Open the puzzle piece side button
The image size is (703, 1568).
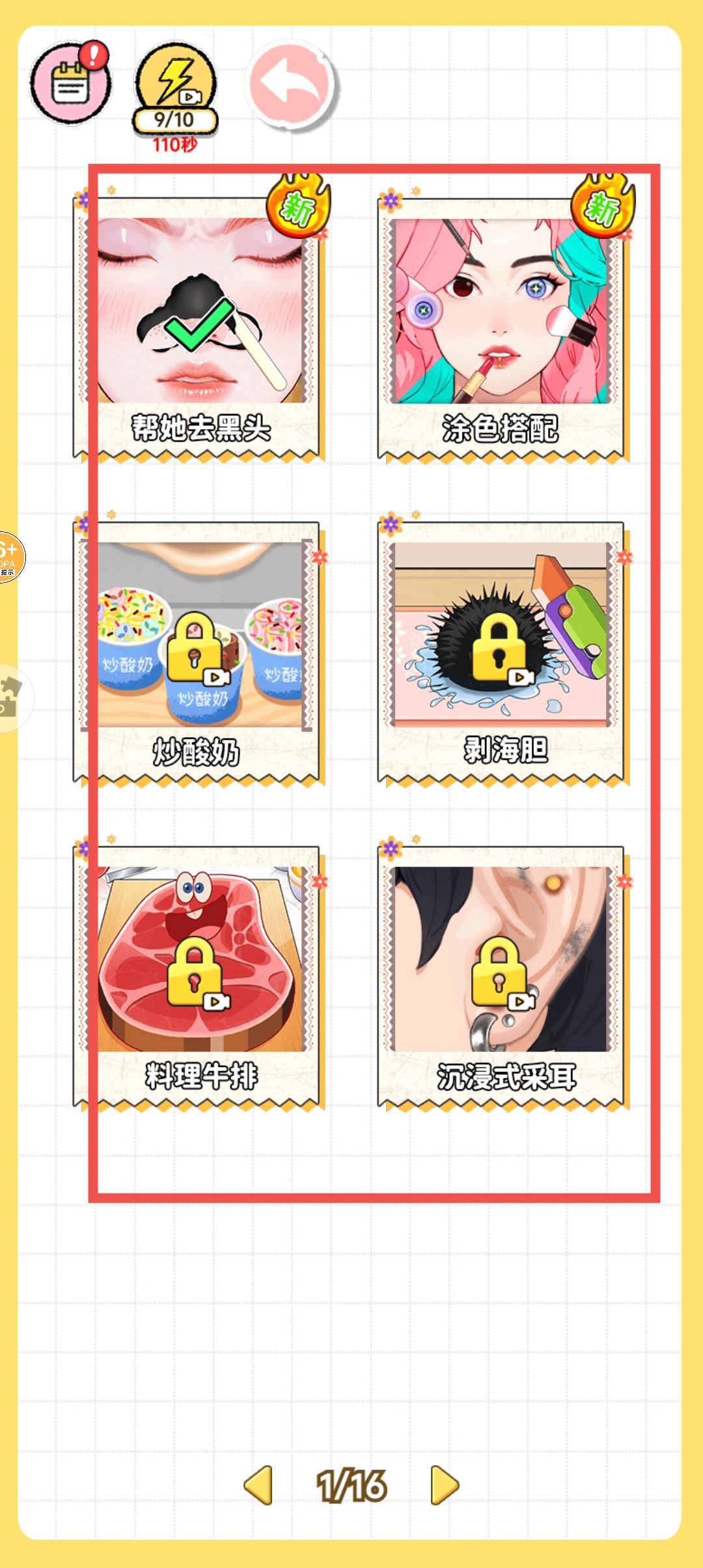point(10,697)
